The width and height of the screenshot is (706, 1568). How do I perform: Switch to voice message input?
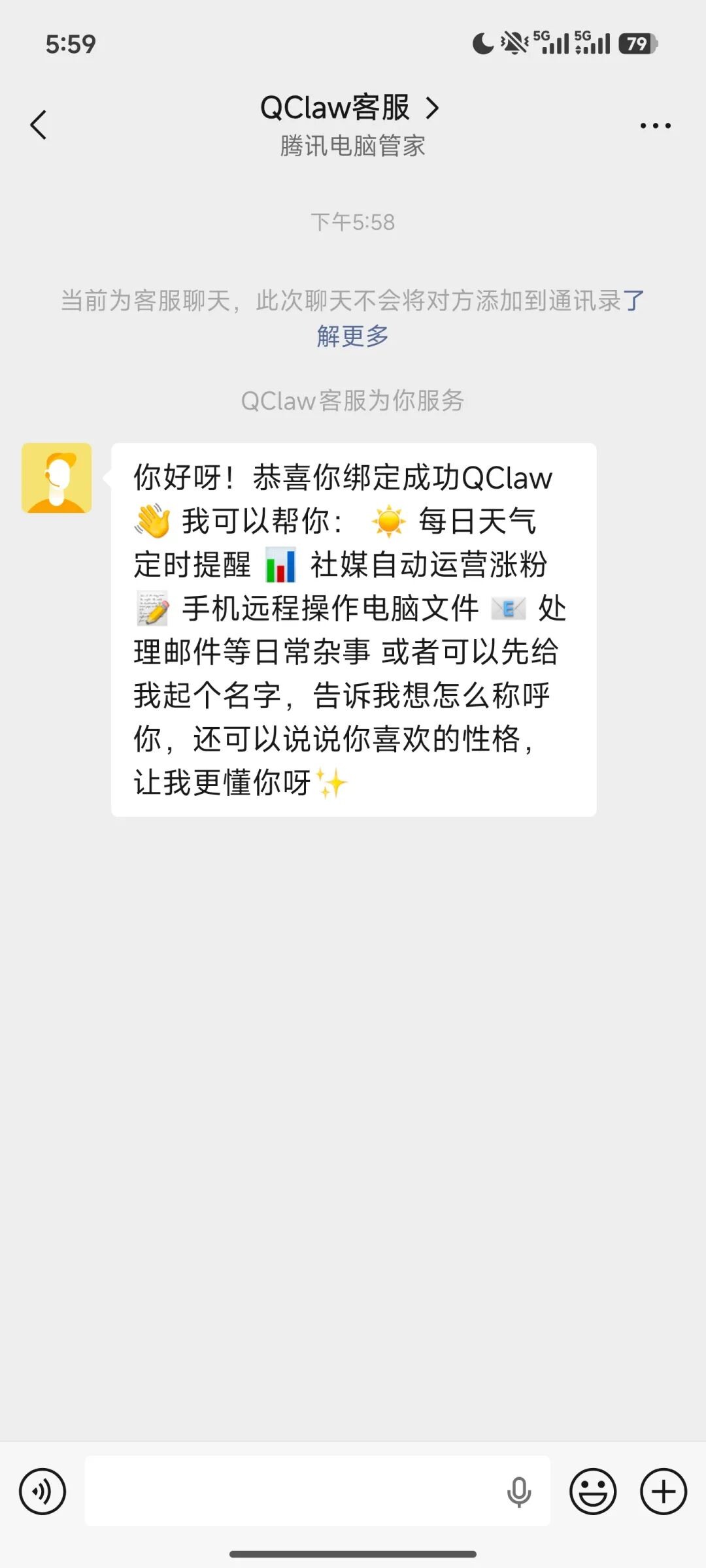42,1492
